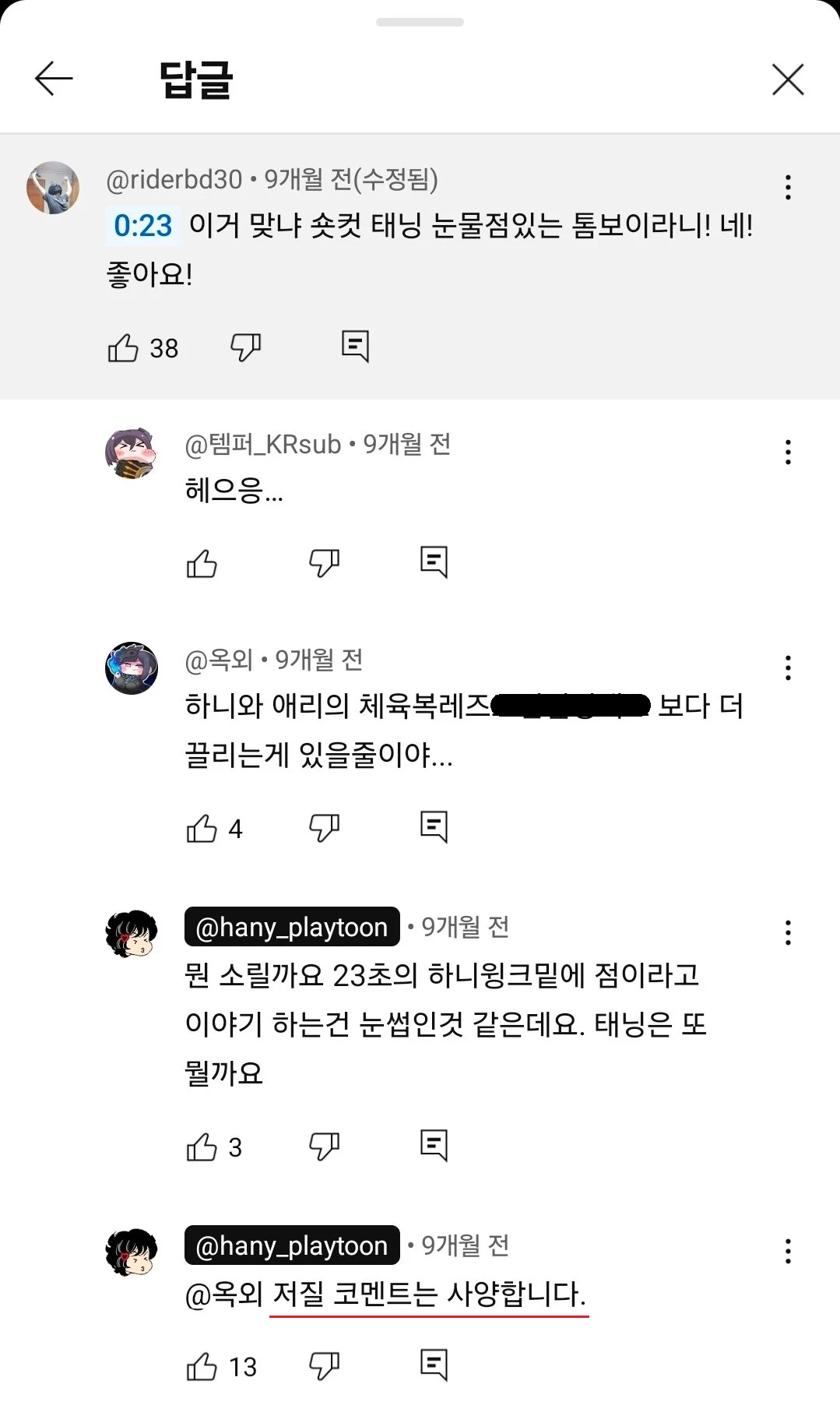Like the reply by @템퍼_KRsub
This screenshot has height=1409, width=840.
(202, 564)
